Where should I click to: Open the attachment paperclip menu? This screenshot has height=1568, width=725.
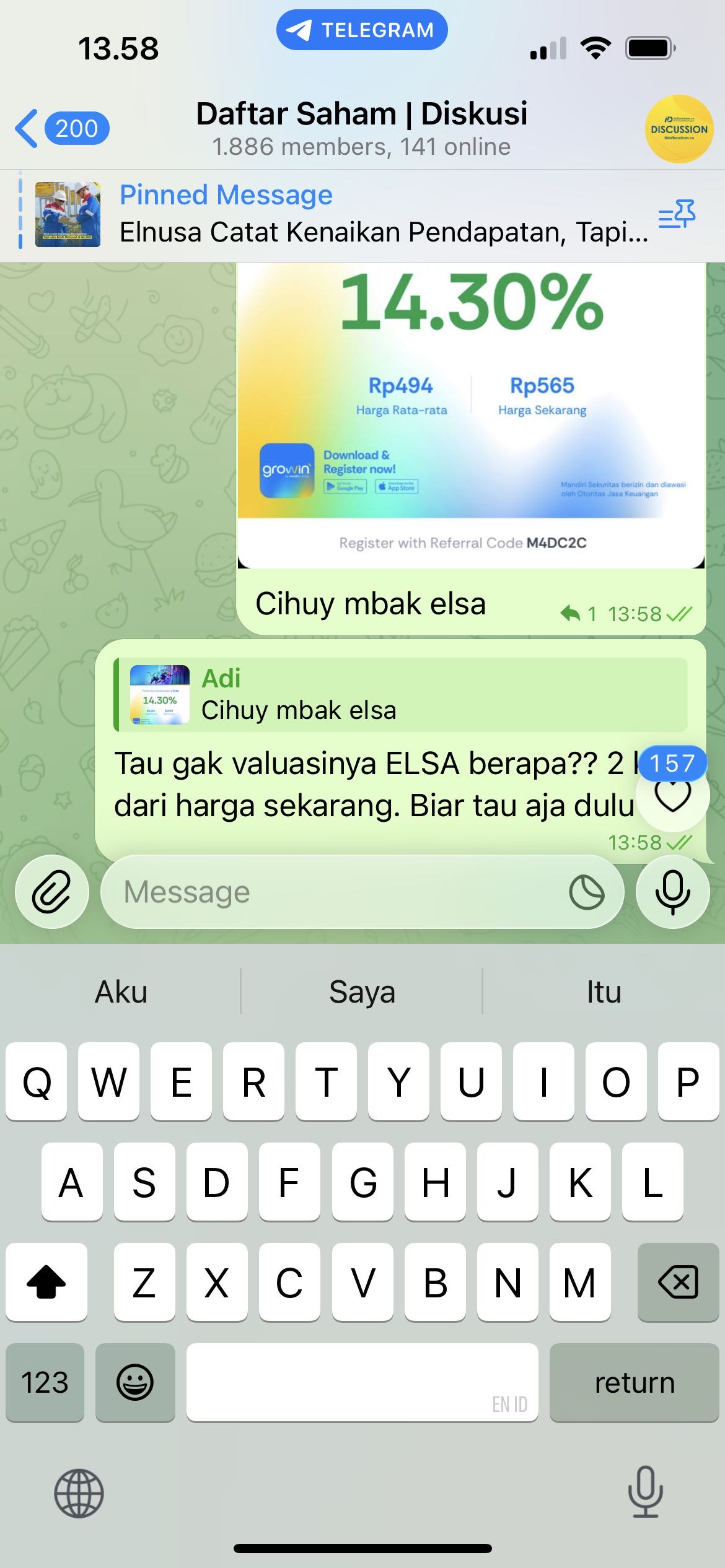(x=52, y=892)
